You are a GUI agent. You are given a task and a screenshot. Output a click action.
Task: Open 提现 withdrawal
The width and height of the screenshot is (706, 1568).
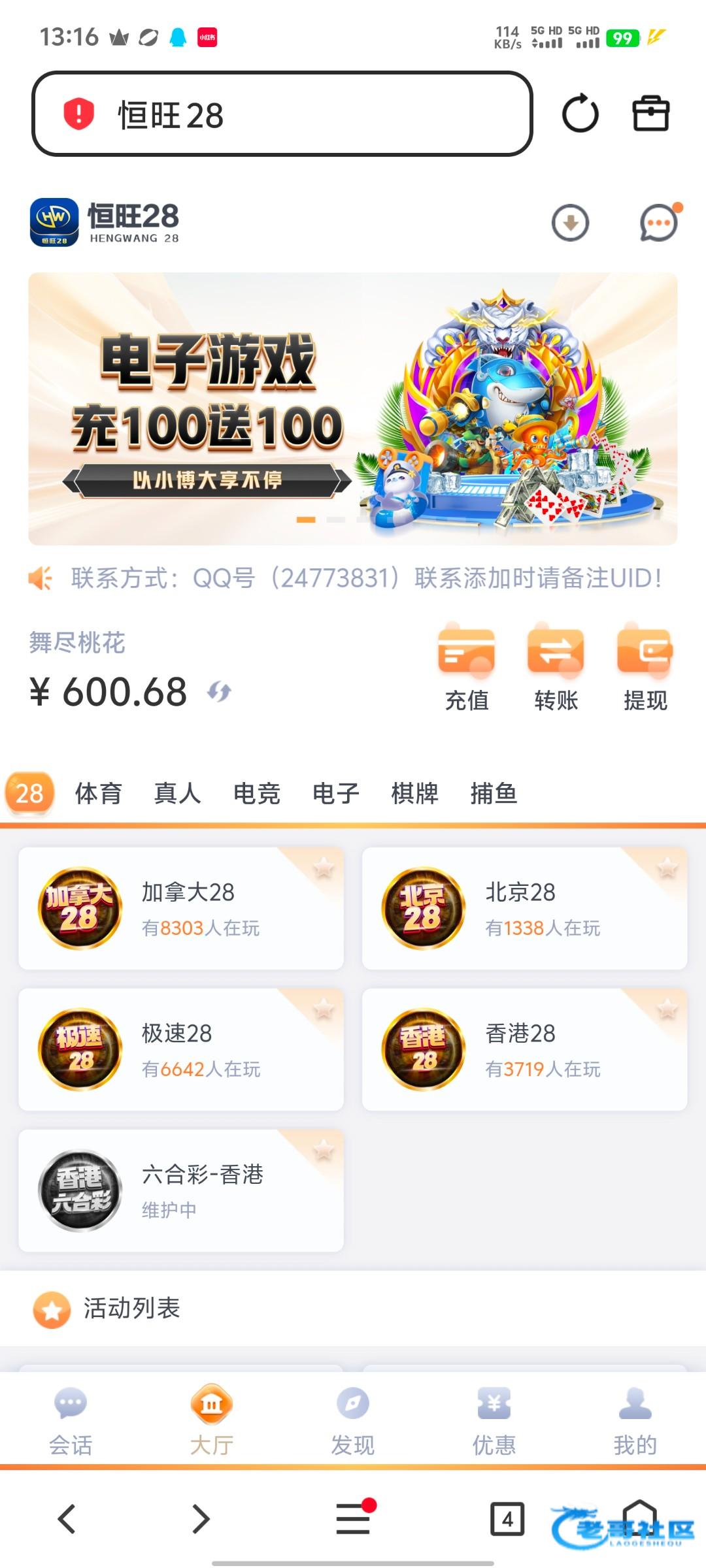(645, 666)
